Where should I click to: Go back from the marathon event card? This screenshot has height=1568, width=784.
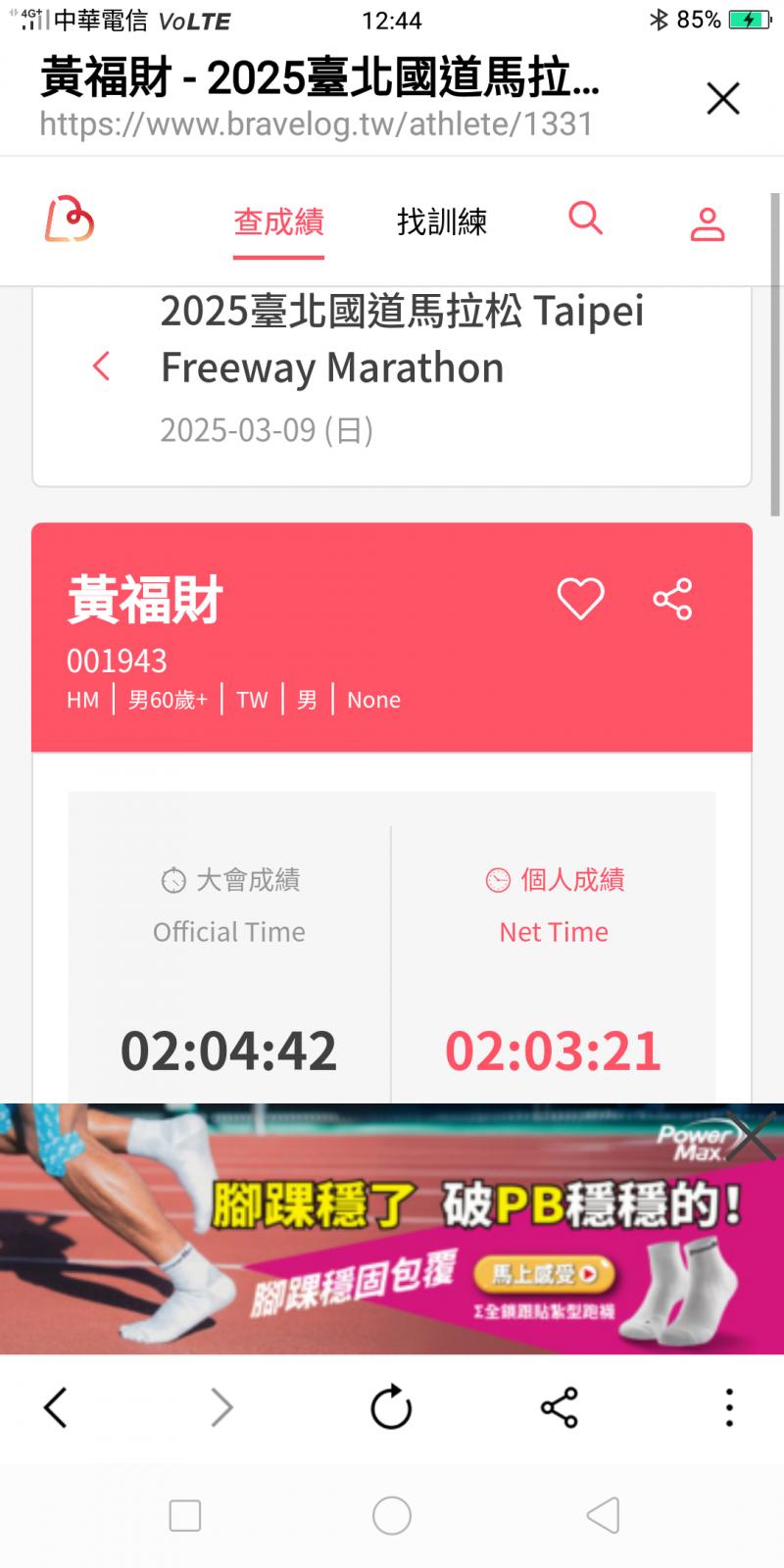[x=101, y=367]
